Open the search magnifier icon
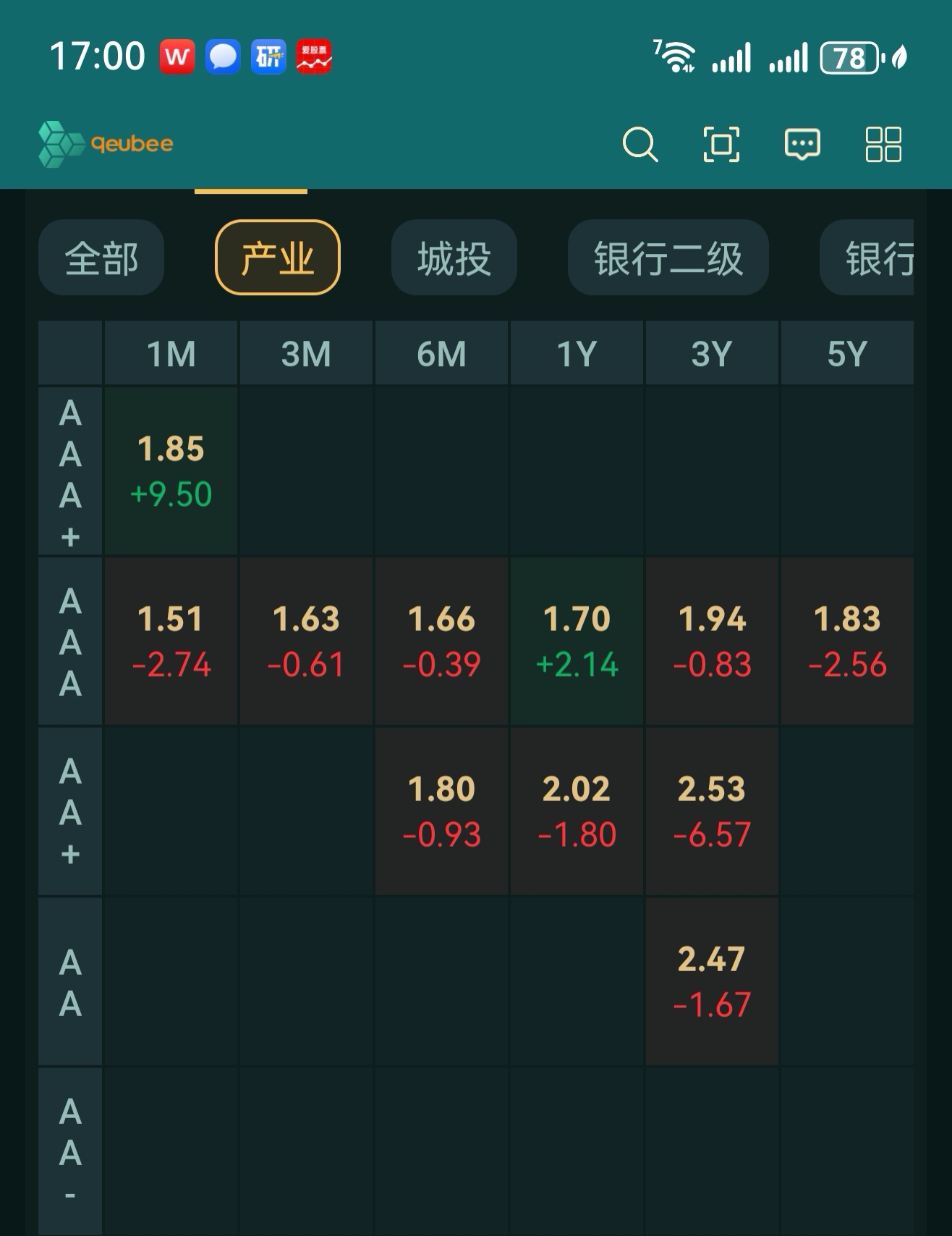 coord(641,144)
